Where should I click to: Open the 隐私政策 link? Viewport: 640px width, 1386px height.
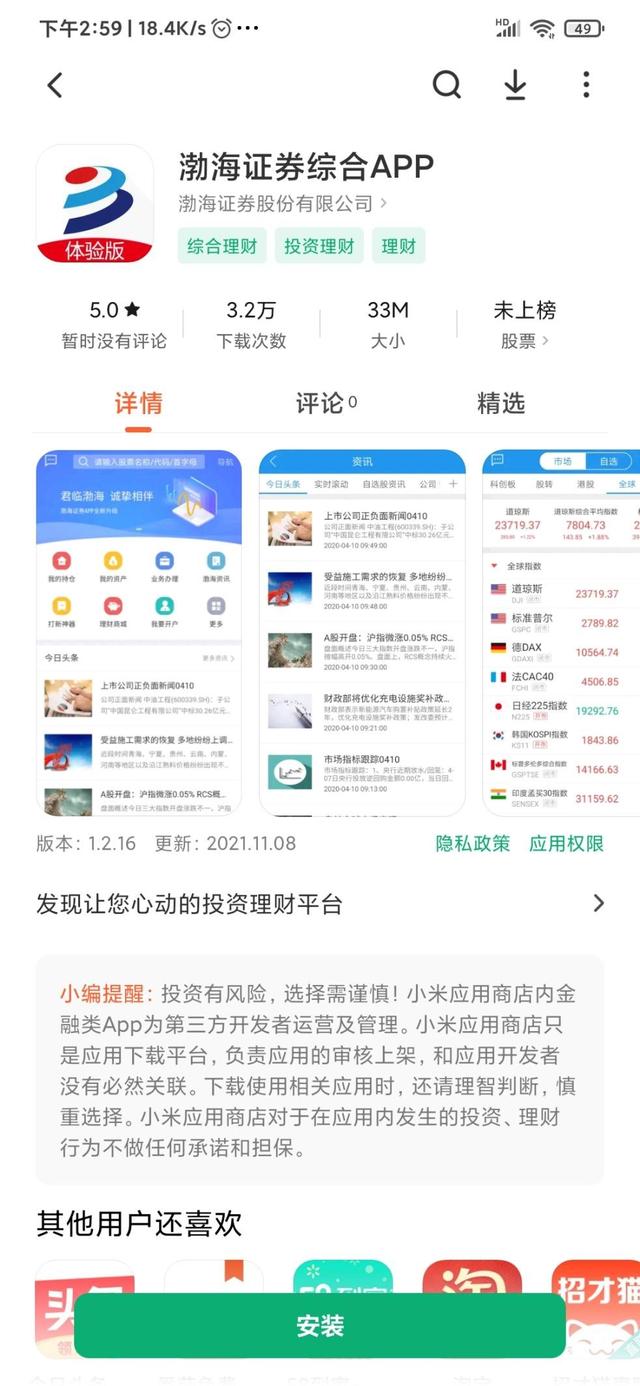point(473,843)
